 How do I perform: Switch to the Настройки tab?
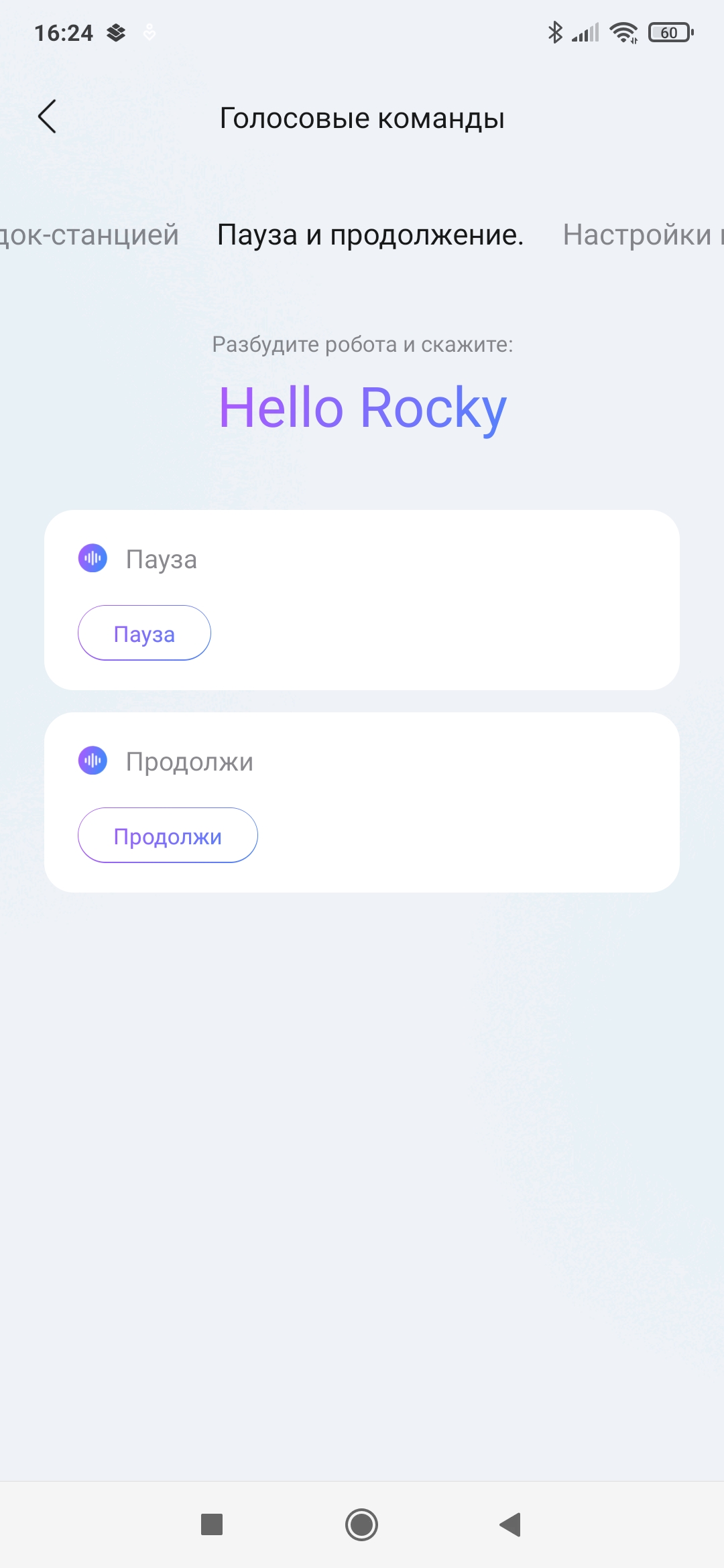point(640,235)
